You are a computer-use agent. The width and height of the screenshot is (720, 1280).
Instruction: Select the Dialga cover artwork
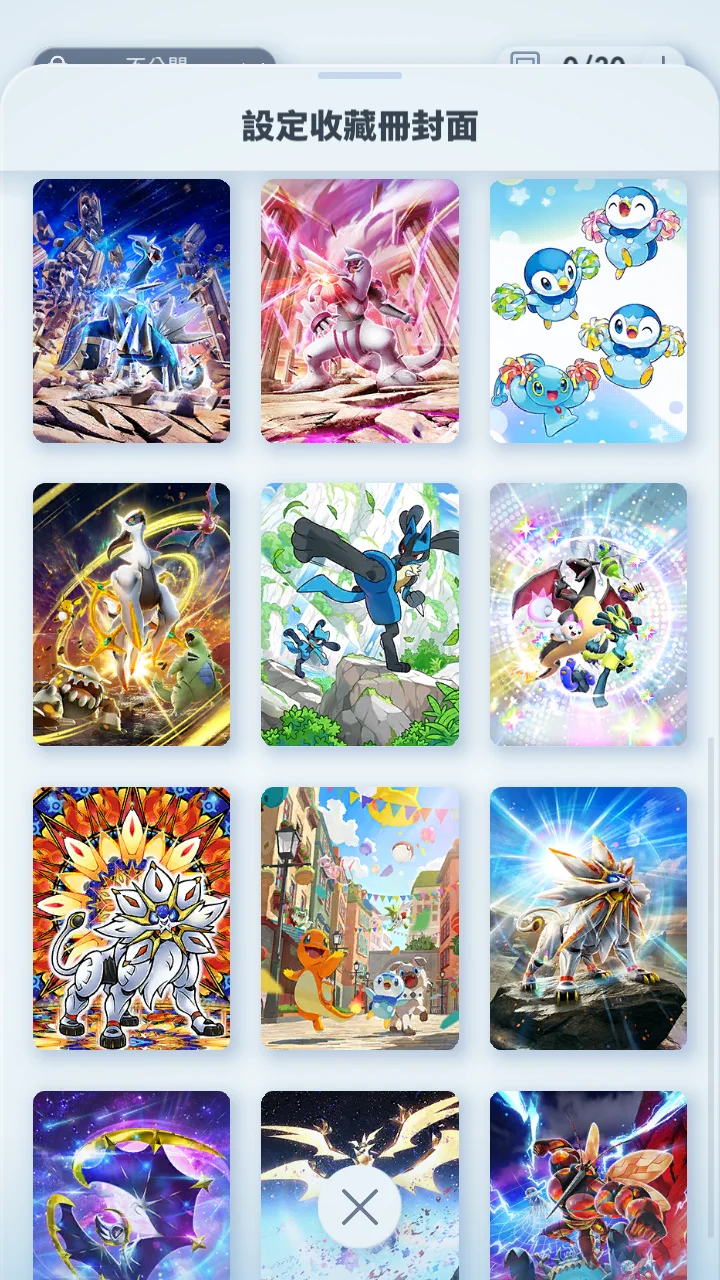(x=131, y=310)
